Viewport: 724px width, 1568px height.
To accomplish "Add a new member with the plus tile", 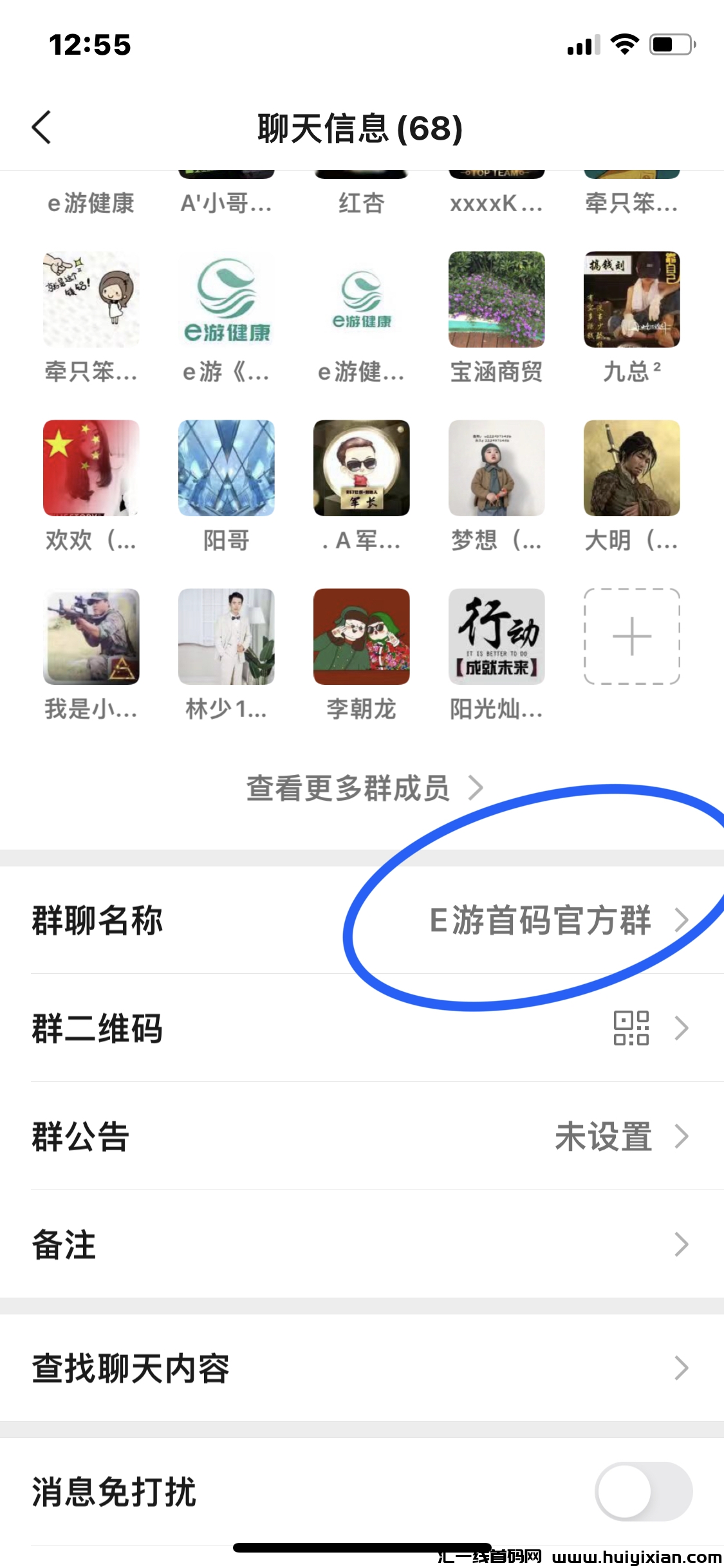I will pyautogui.click(x=631, y=637).
